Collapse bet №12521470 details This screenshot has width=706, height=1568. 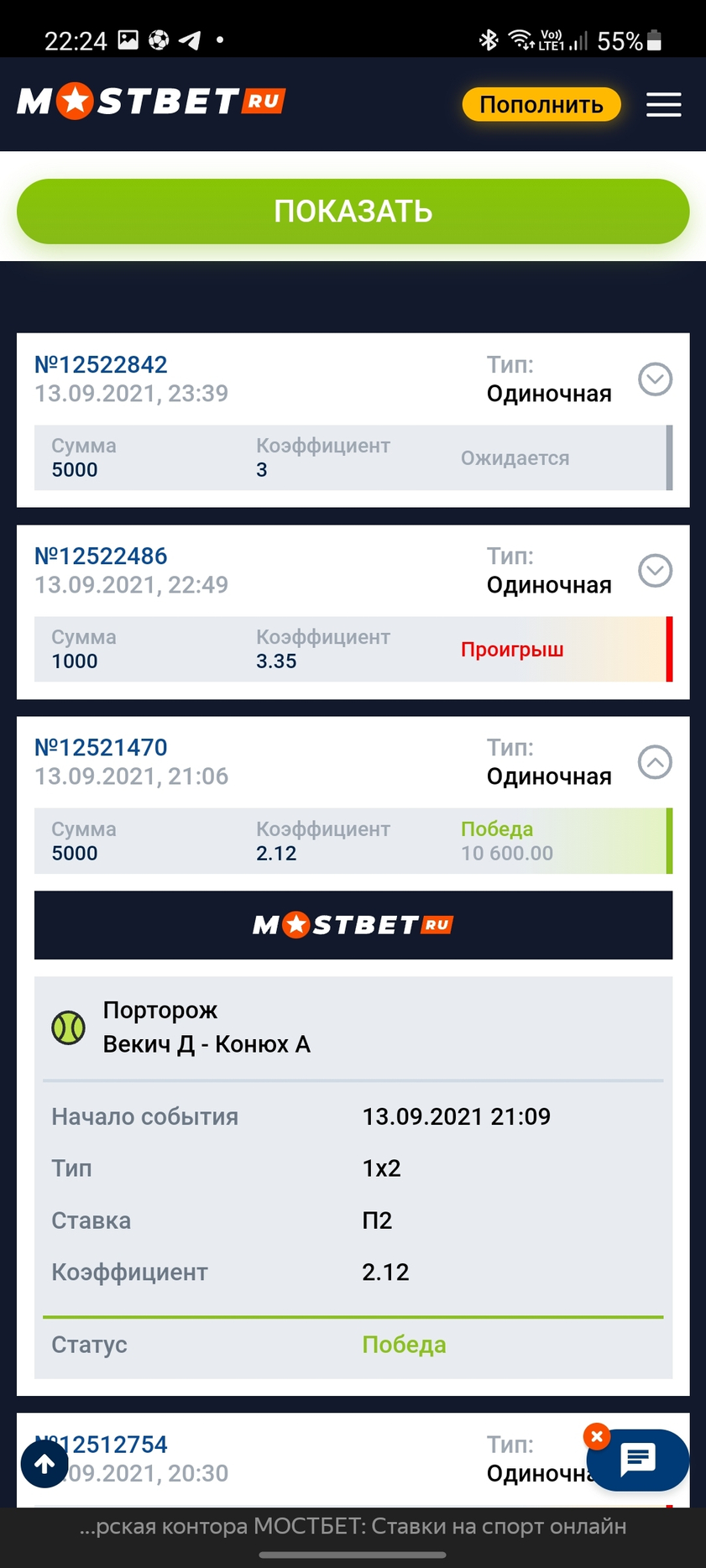pyautogui.click(x=655, y=762)
